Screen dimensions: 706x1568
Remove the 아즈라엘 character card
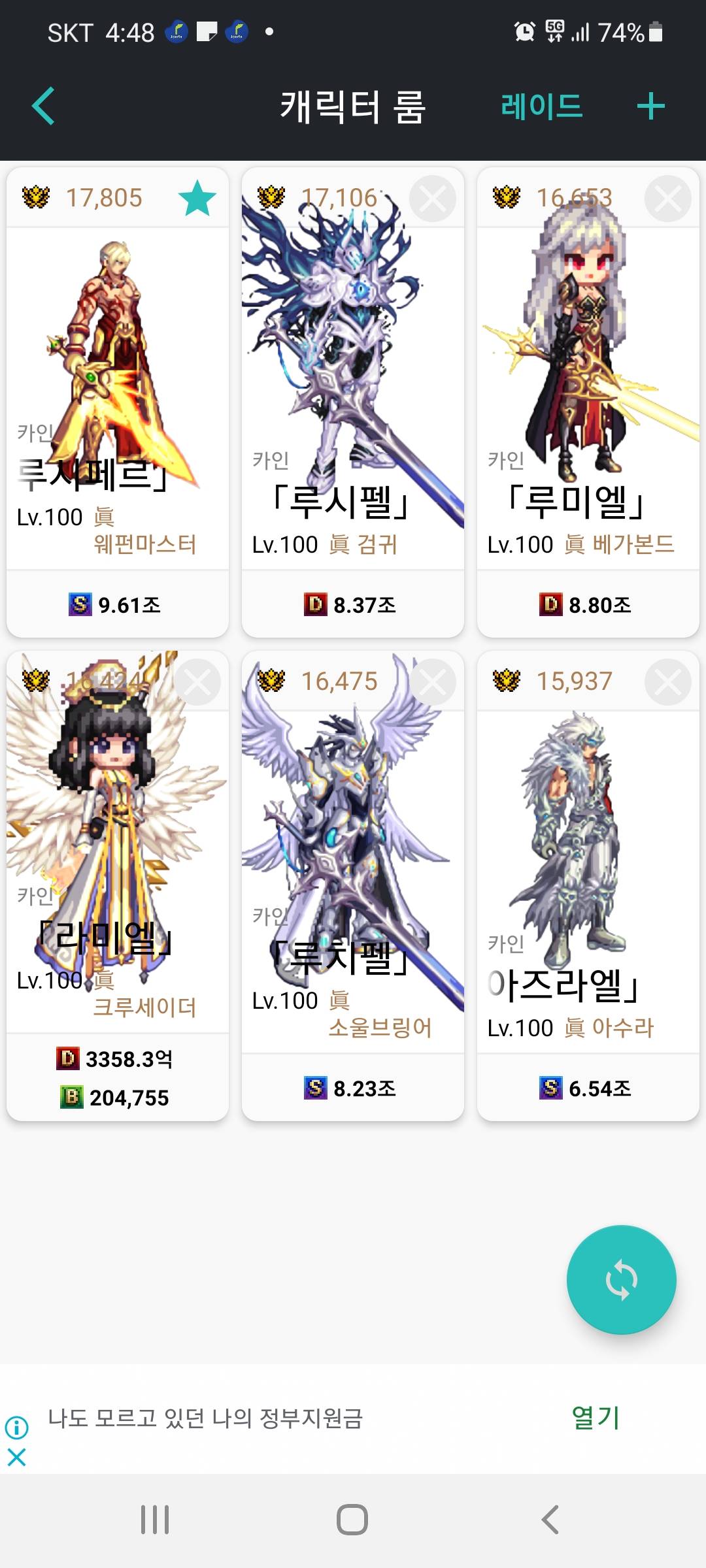coord(667,682)
